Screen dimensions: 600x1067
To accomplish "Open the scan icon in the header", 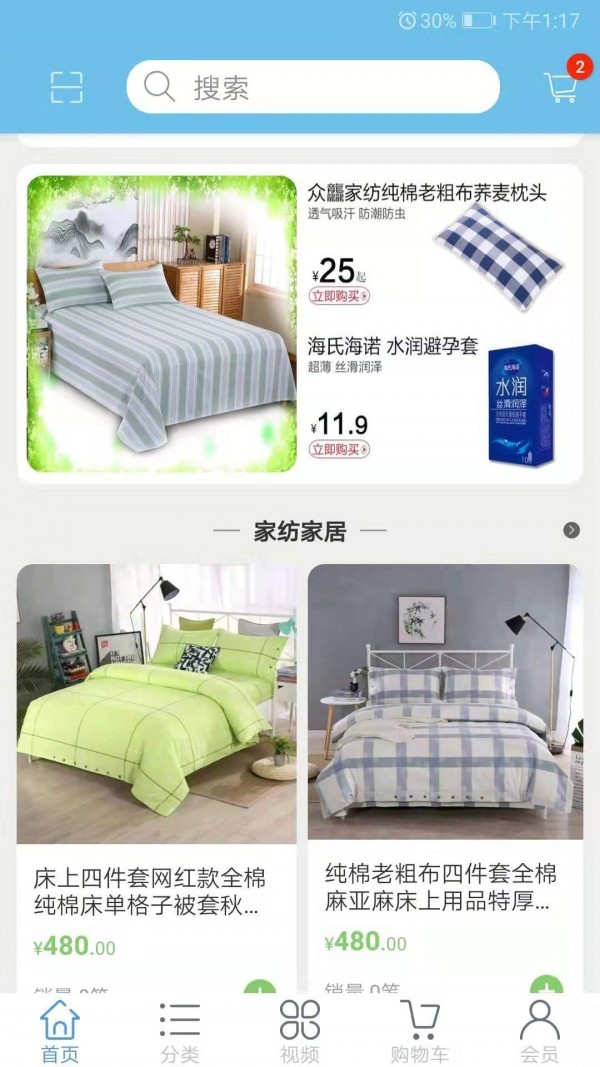I will point(67,87).
